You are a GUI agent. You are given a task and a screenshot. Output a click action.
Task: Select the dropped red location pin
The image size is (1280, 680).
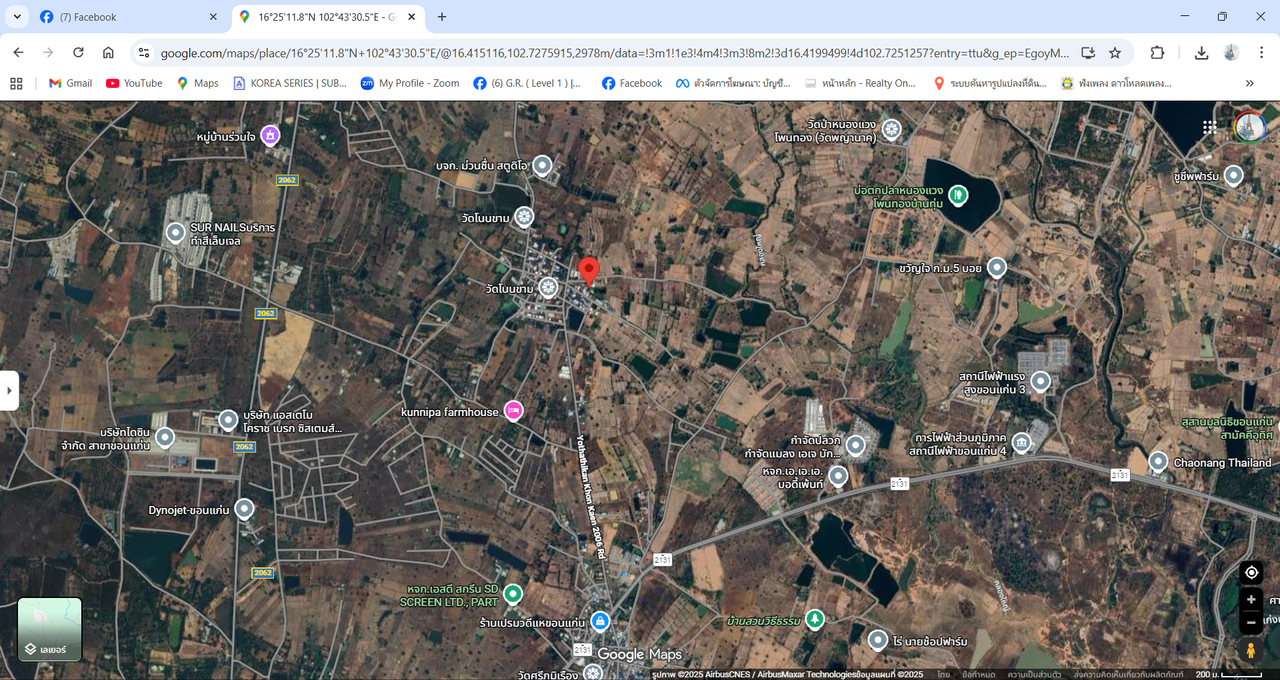(x=589, y=270)
